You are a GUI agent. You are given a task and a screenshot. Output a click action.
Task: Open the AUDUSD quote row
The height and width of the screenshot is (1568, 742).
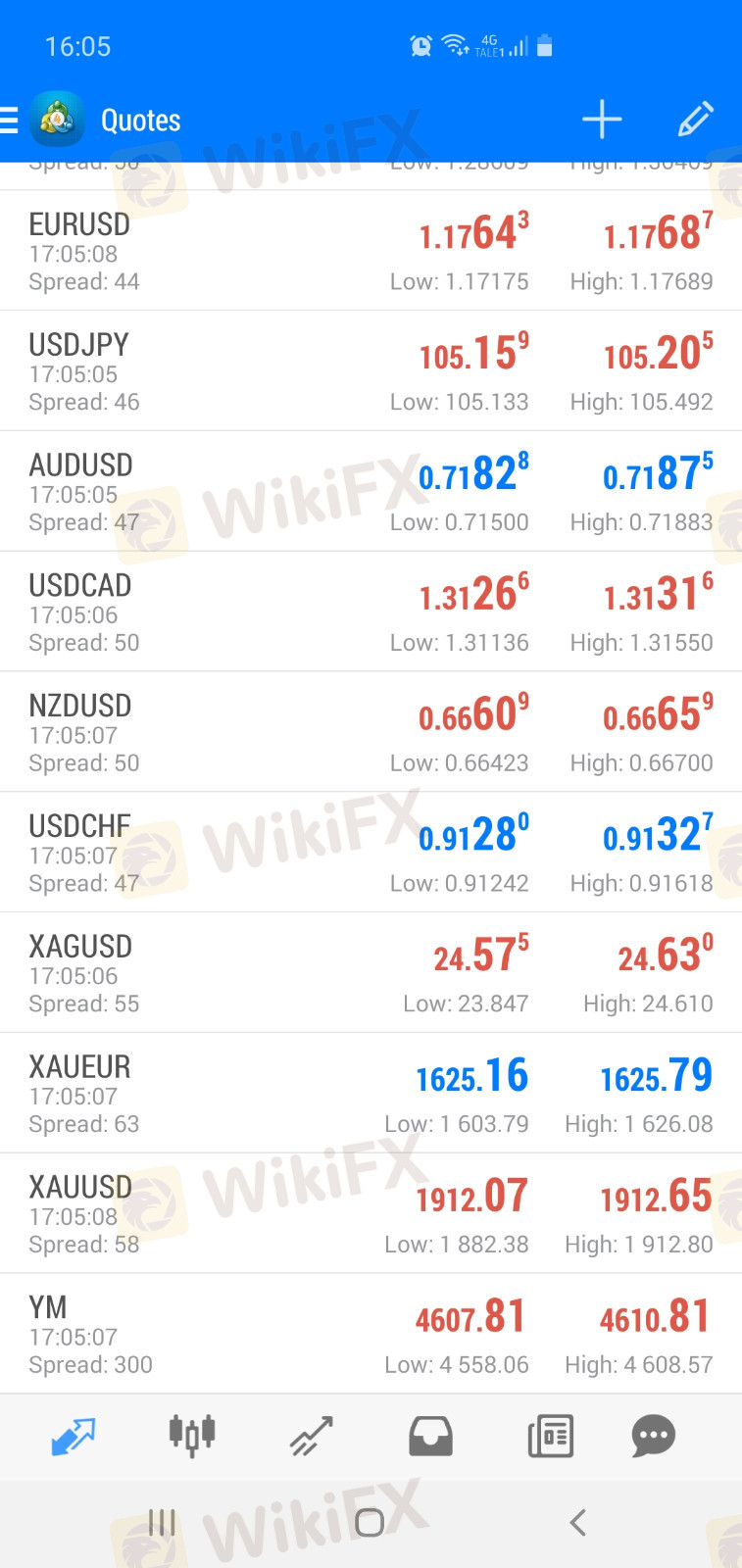click(x=371, y=492)
